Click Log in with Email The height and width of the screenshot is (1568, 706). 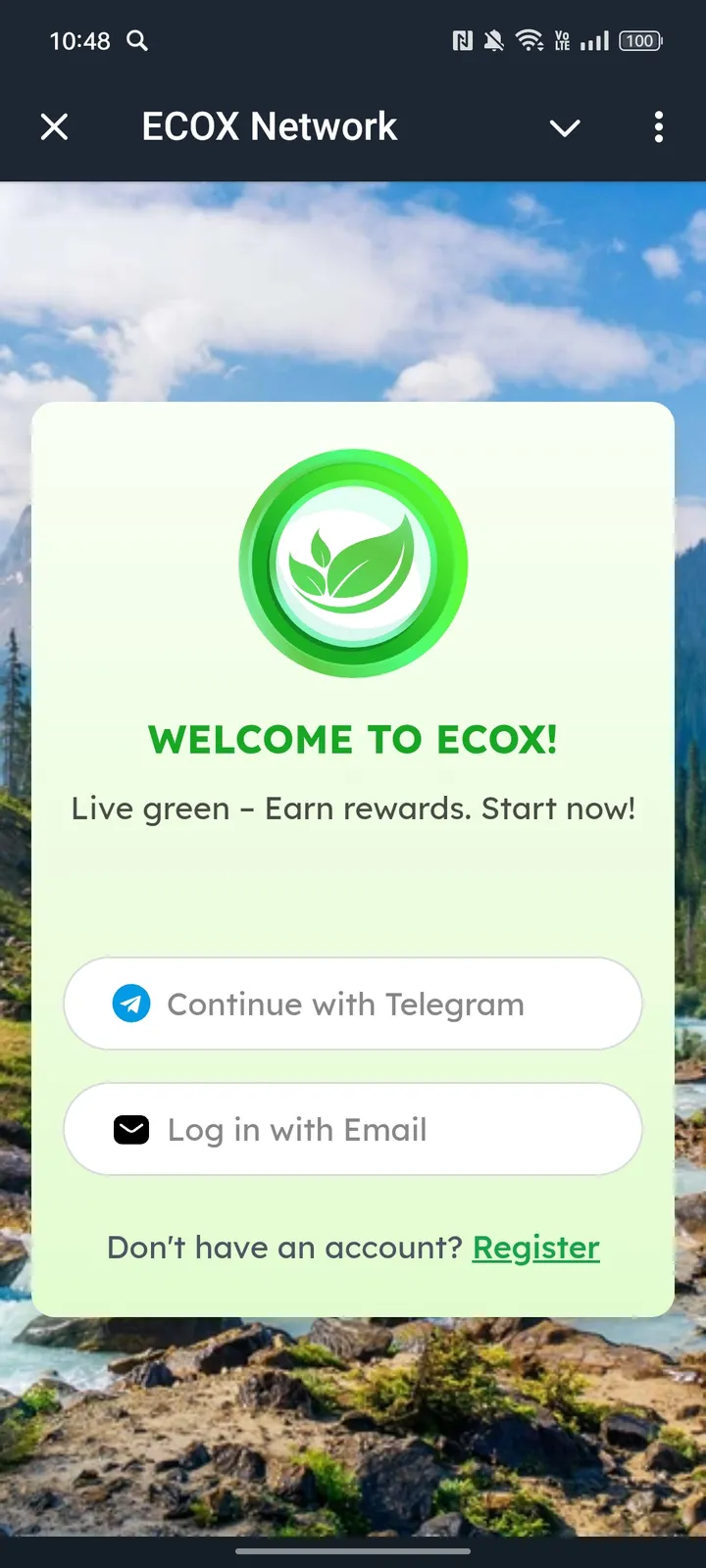click(x=353, y=1129)
